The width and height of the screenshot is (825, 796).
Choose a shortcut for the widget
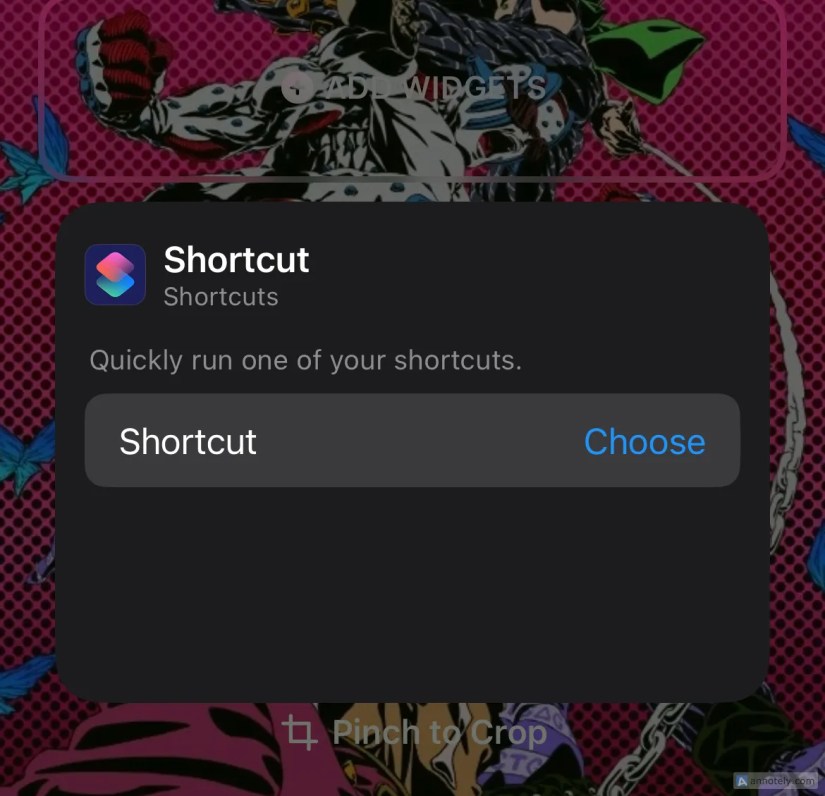(x=644, y=441)
